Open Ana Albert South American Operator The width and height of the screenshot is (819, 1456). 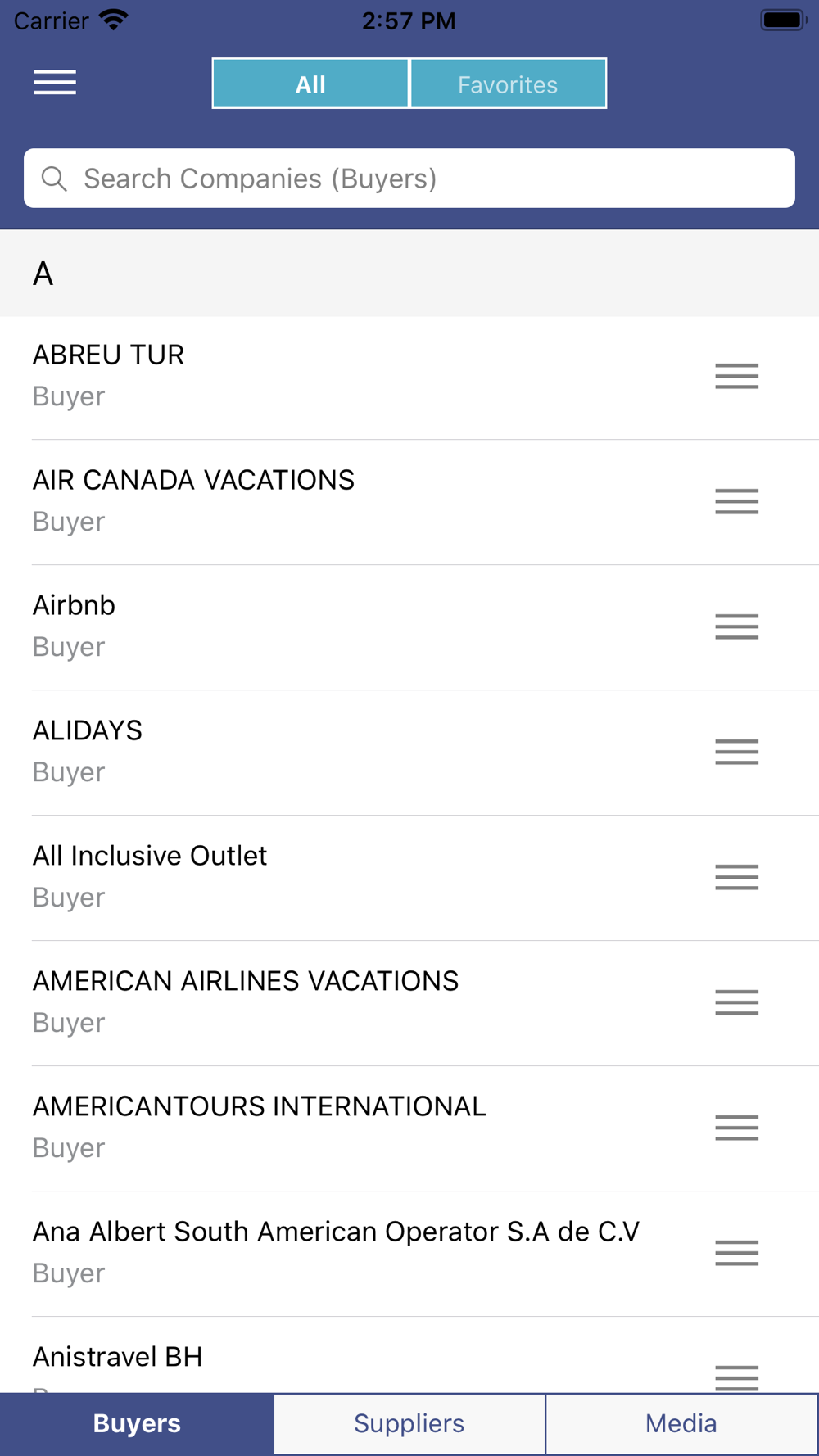pyautogui.click(x=328, y=1253)
